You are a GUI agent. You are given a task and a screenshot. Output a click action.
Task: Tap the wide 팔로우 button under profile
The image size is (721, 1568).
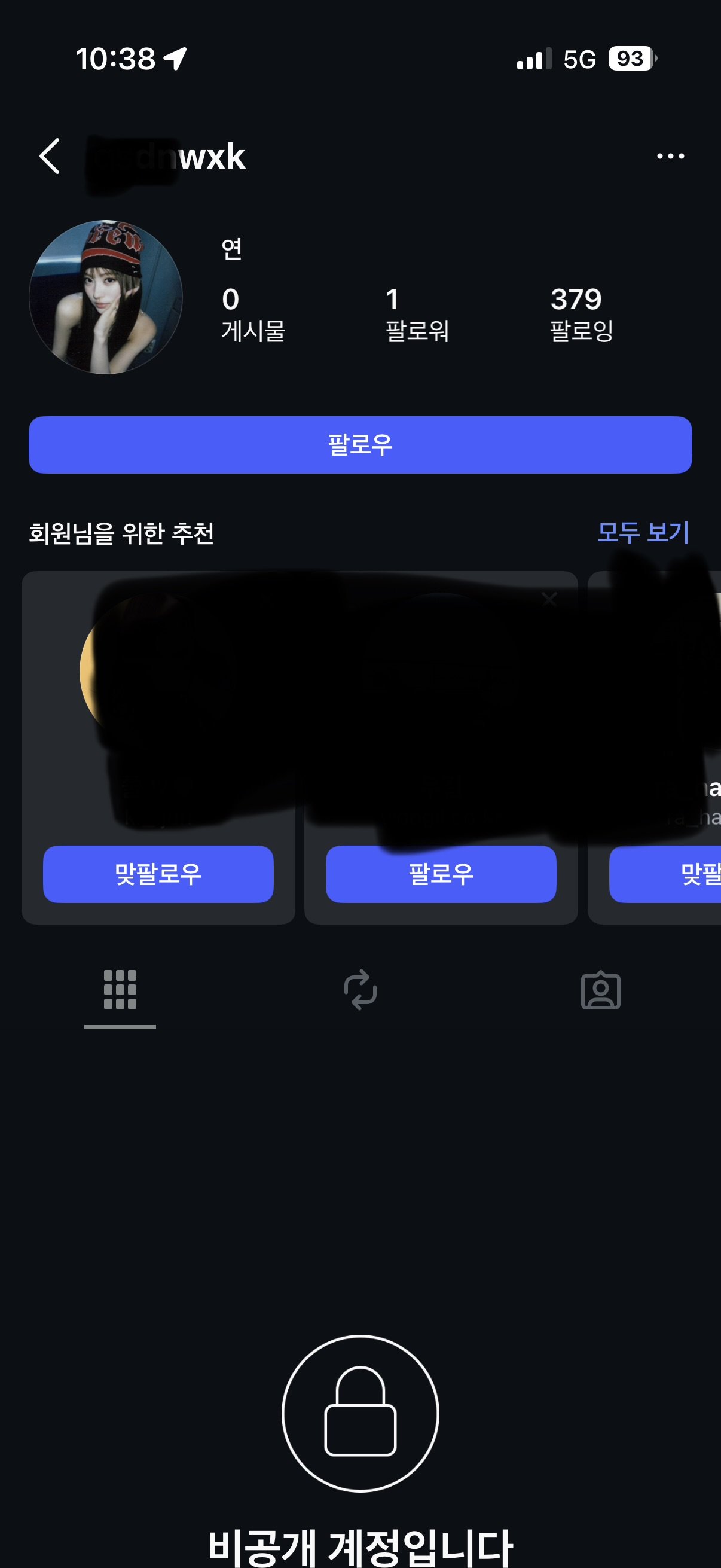tap(360, 445)
